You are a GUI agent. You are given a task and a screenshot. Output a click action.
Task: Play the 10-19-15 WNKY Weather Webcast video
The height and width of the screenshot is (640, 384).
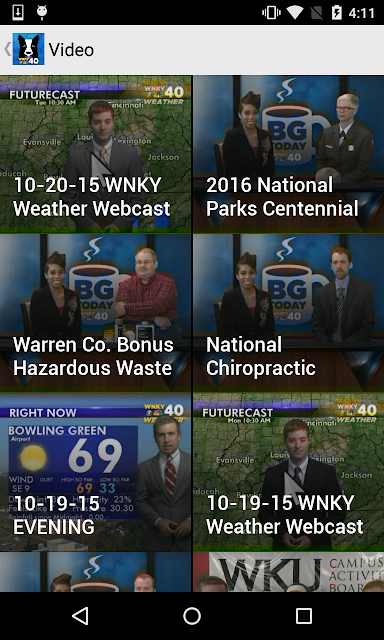[x=289, y=472]
